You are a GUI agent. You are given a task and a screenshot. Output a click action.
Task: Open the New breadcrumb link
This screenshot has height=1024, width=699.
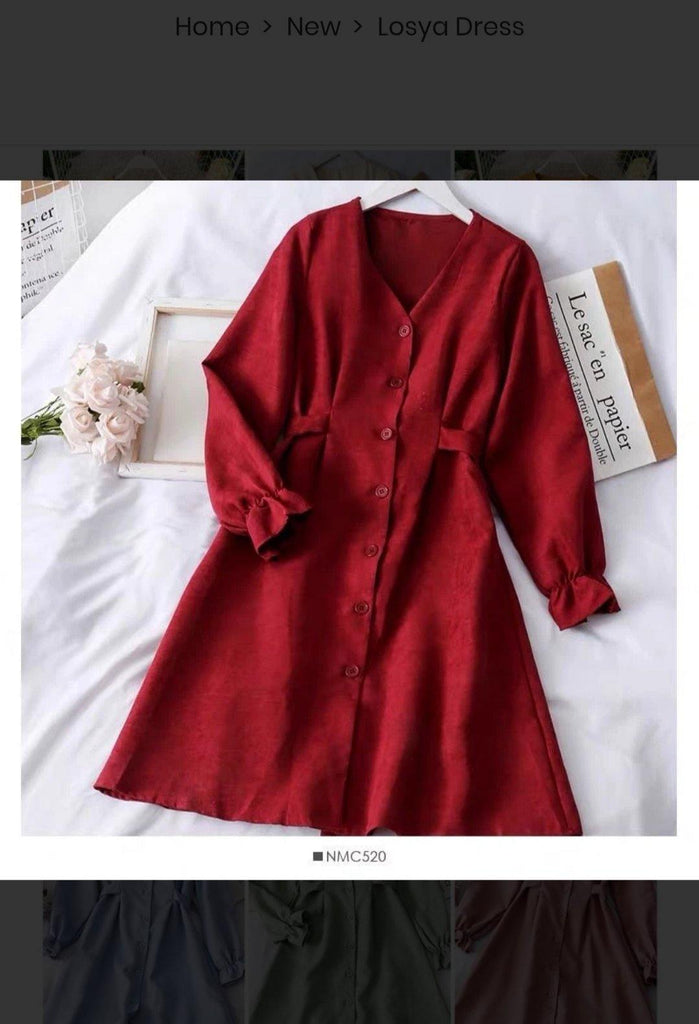(x=313, y=27)
